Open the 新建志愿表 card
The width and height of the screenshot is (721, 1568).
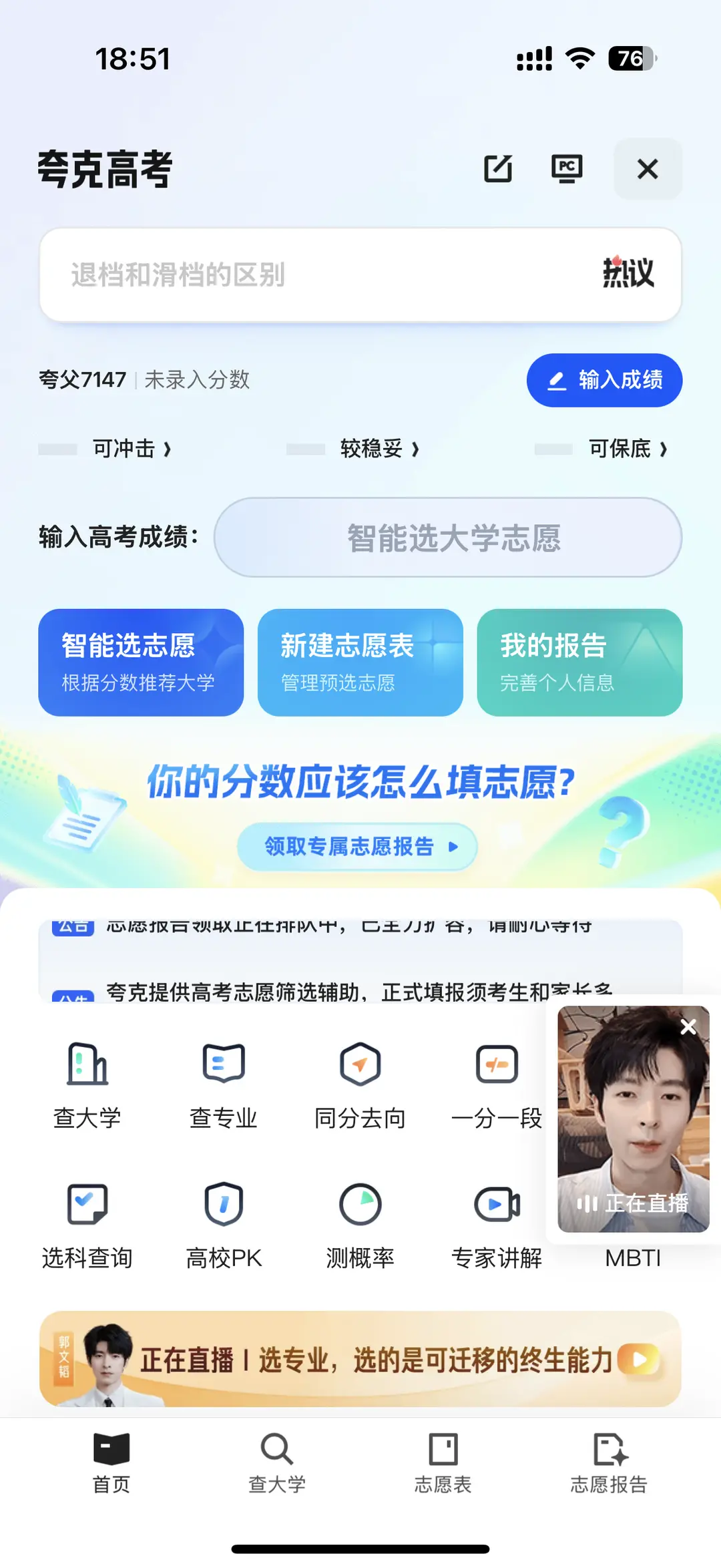(x=360, y=662)
